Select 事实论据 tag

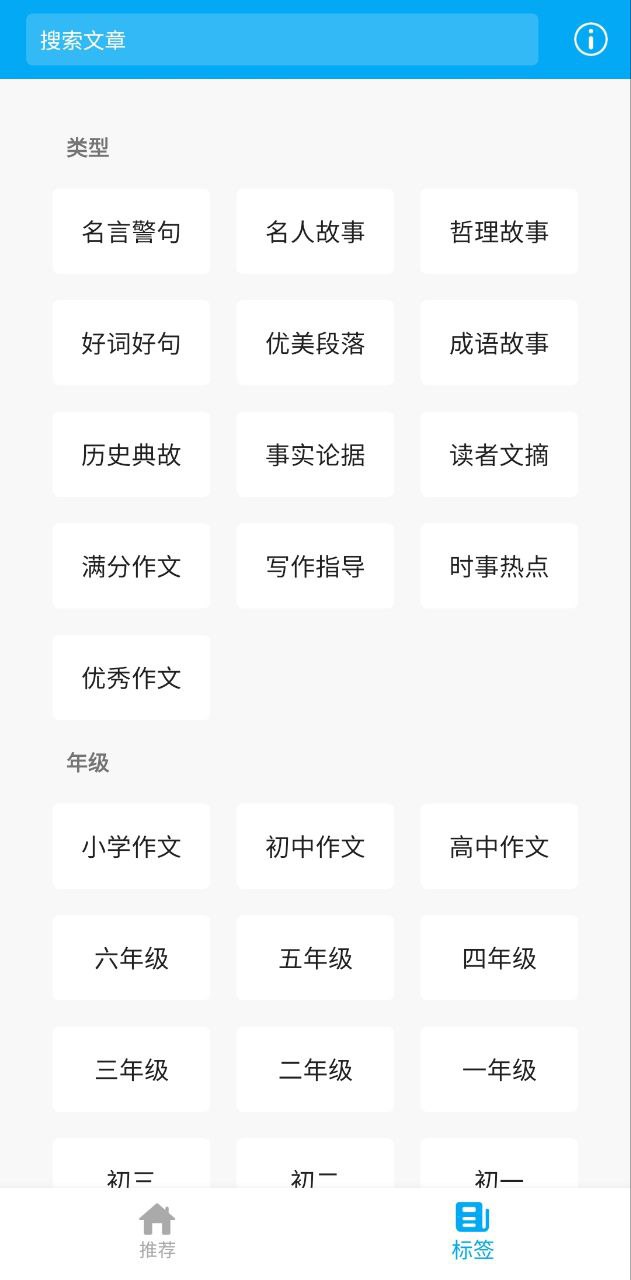pos(315,455)
